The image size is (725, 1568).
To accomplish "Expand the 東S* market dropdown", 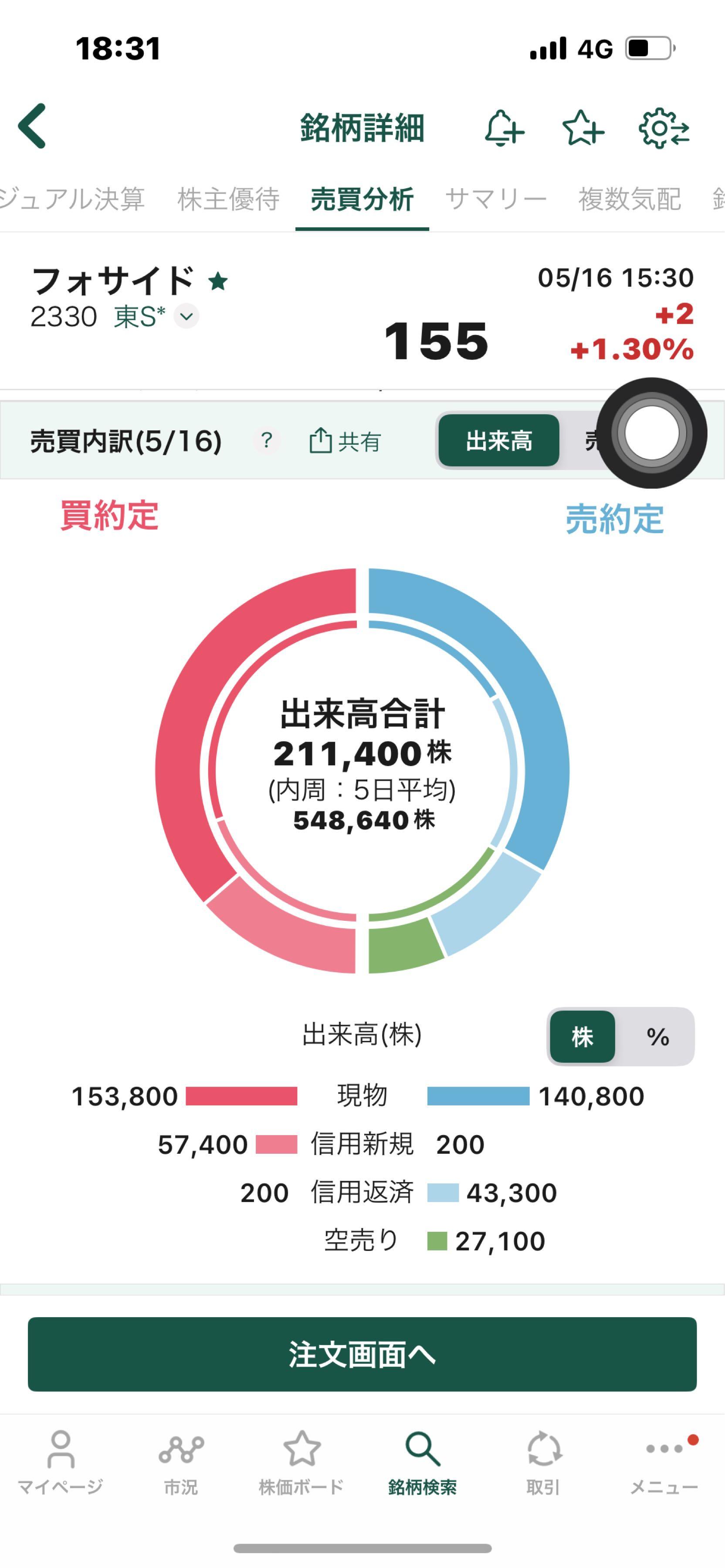I will click(x=186, y=317).
